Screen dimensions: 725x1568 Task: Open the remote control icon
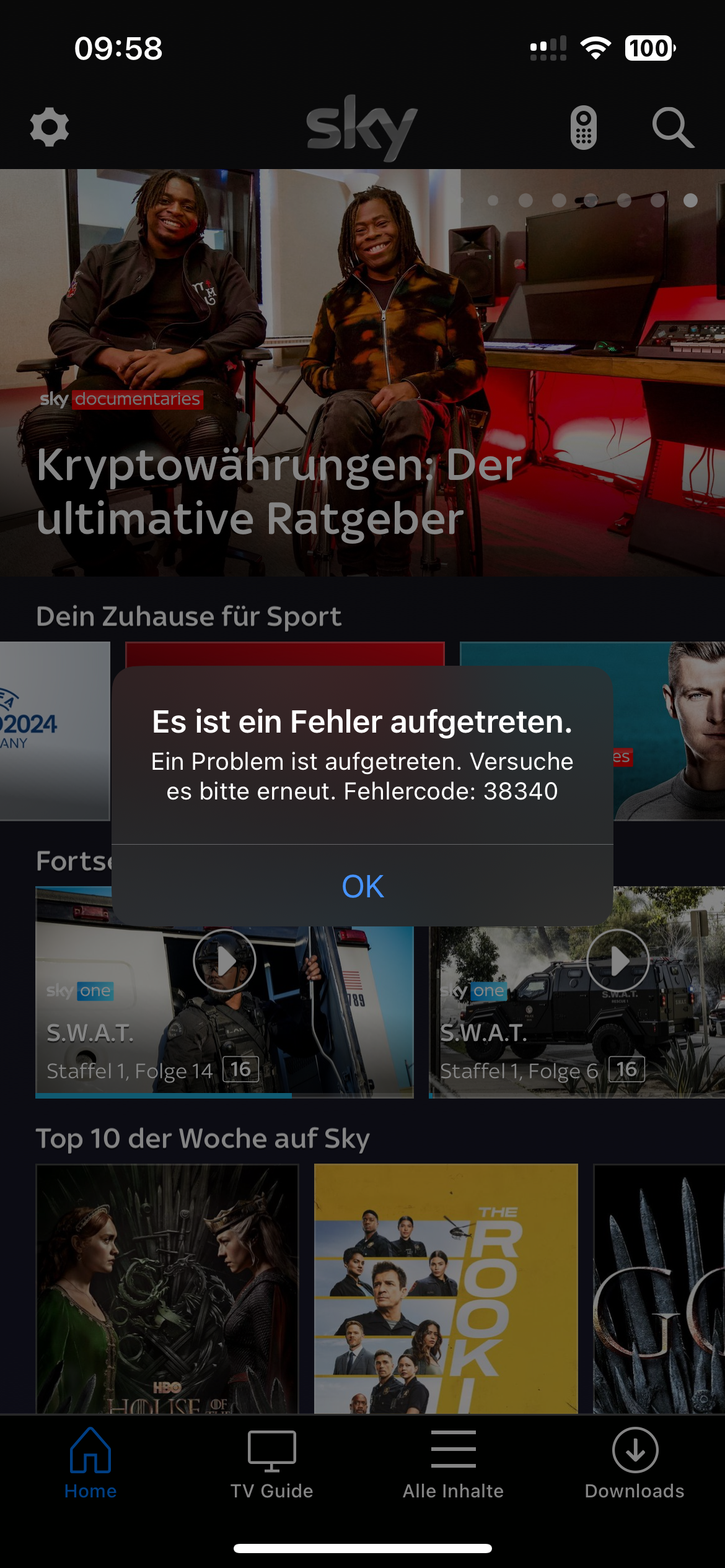point(583,128)
